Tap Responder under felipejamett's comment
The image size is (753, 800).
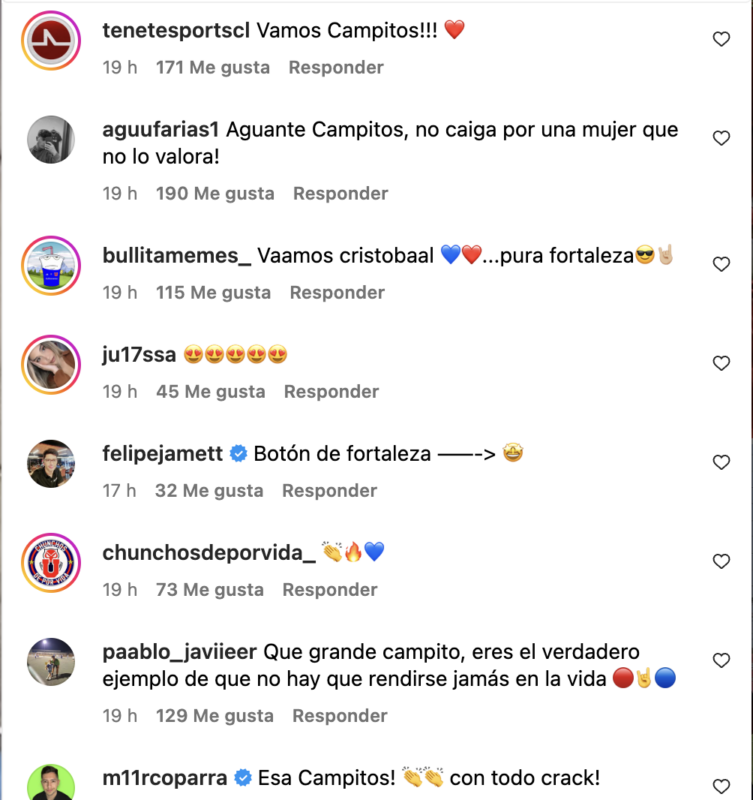329,490
